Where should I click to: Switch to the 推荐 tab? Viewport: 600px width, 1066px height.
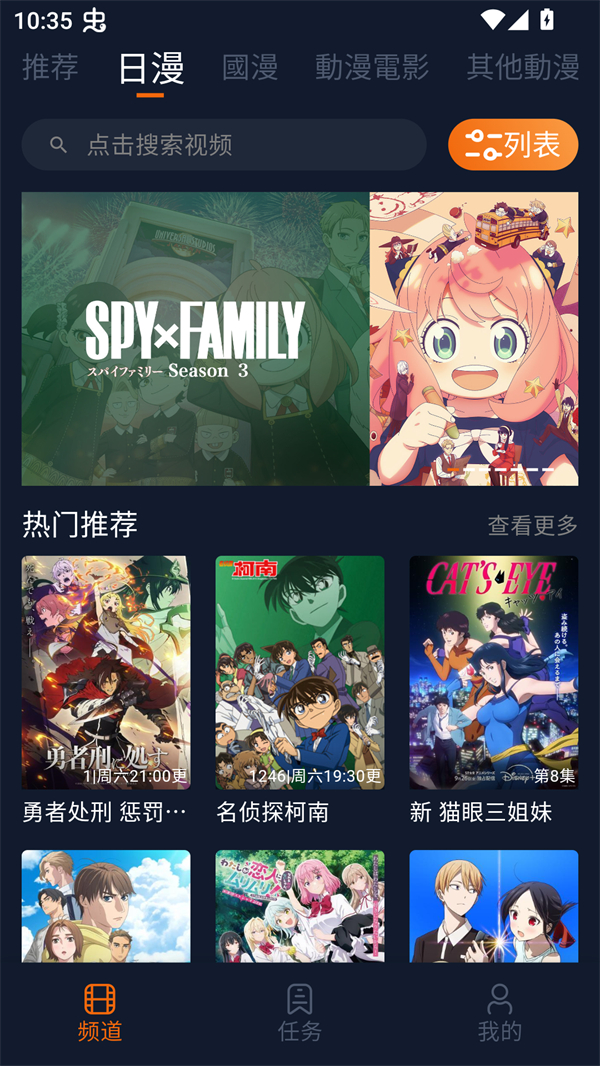tap(50, 67)
